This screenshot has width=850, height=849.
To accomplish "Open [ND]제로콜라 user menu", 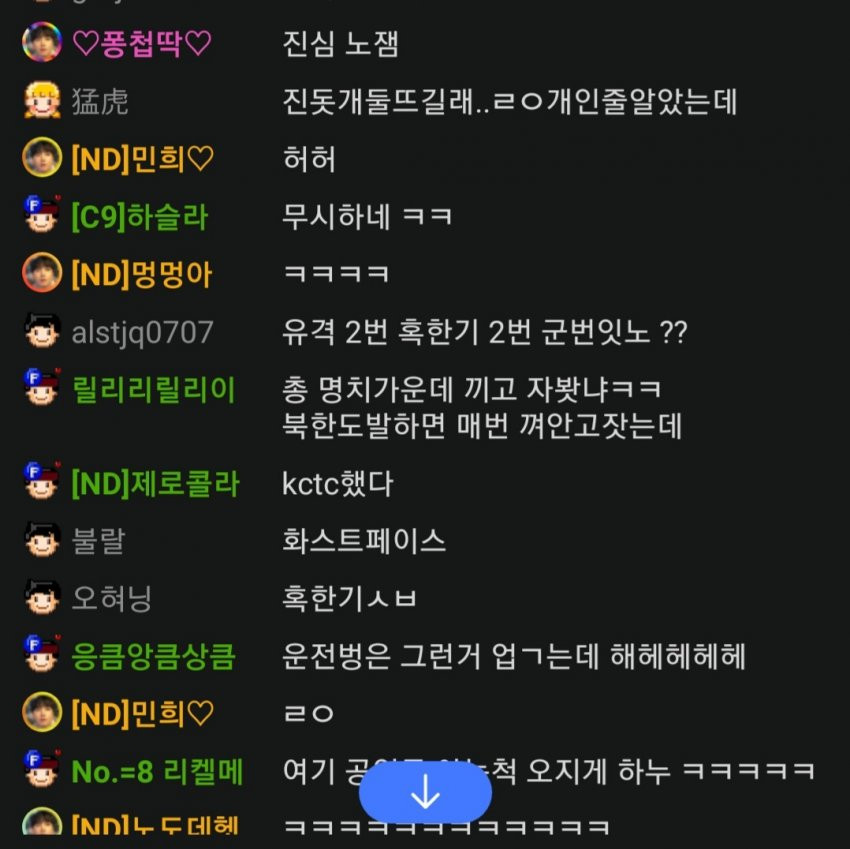I will point(155,485).
